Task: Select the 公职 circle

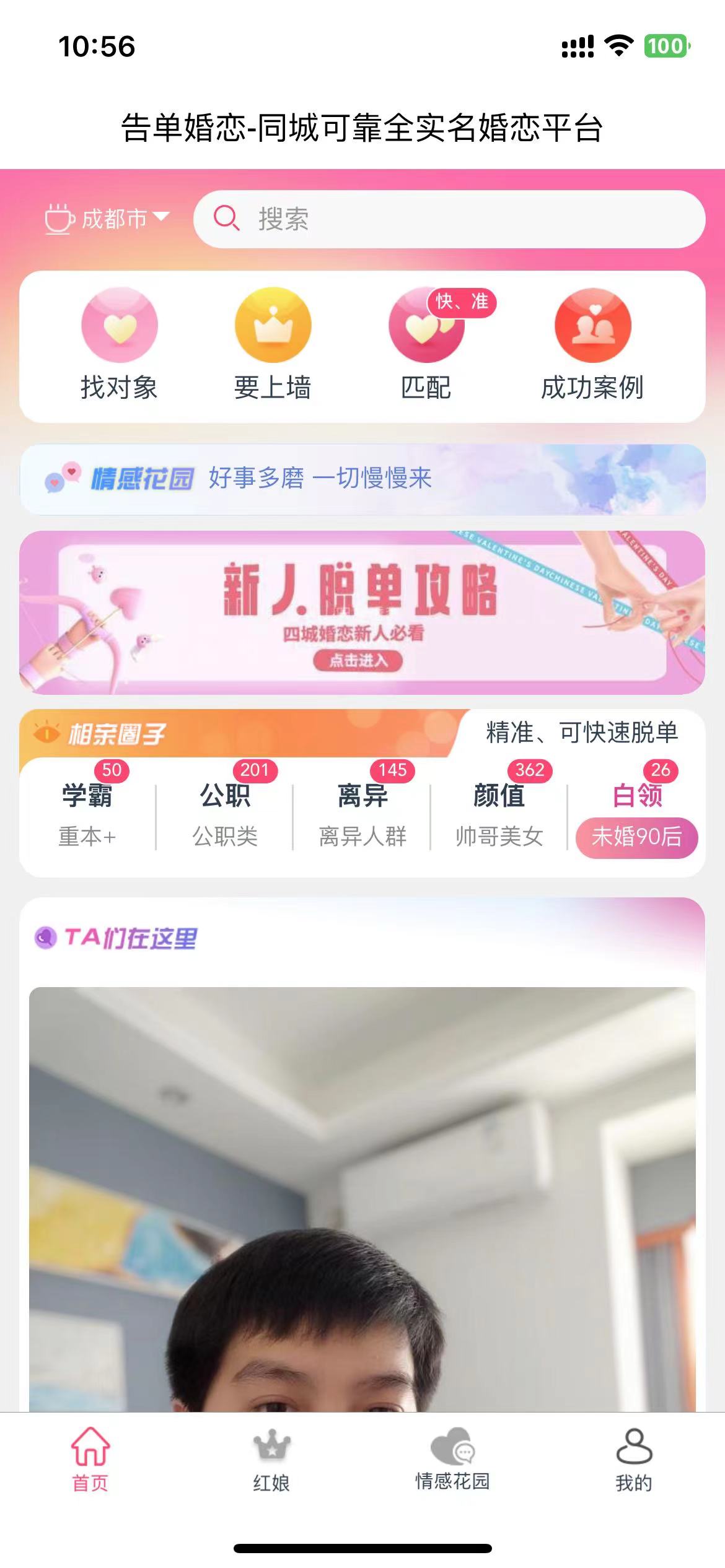Action: click(x=225, y=812)
